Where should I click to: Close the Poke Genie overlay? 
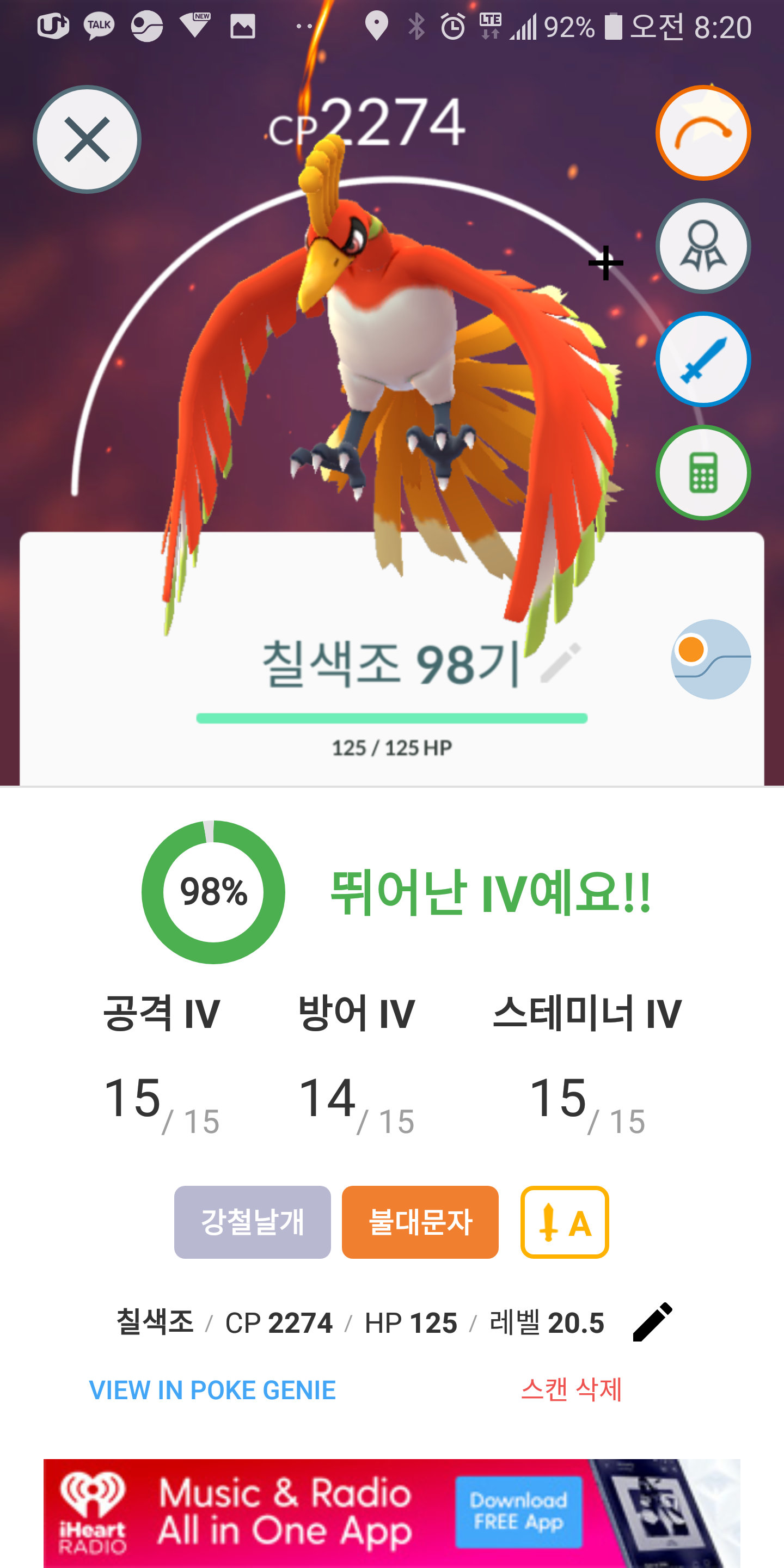click(87, 139)
